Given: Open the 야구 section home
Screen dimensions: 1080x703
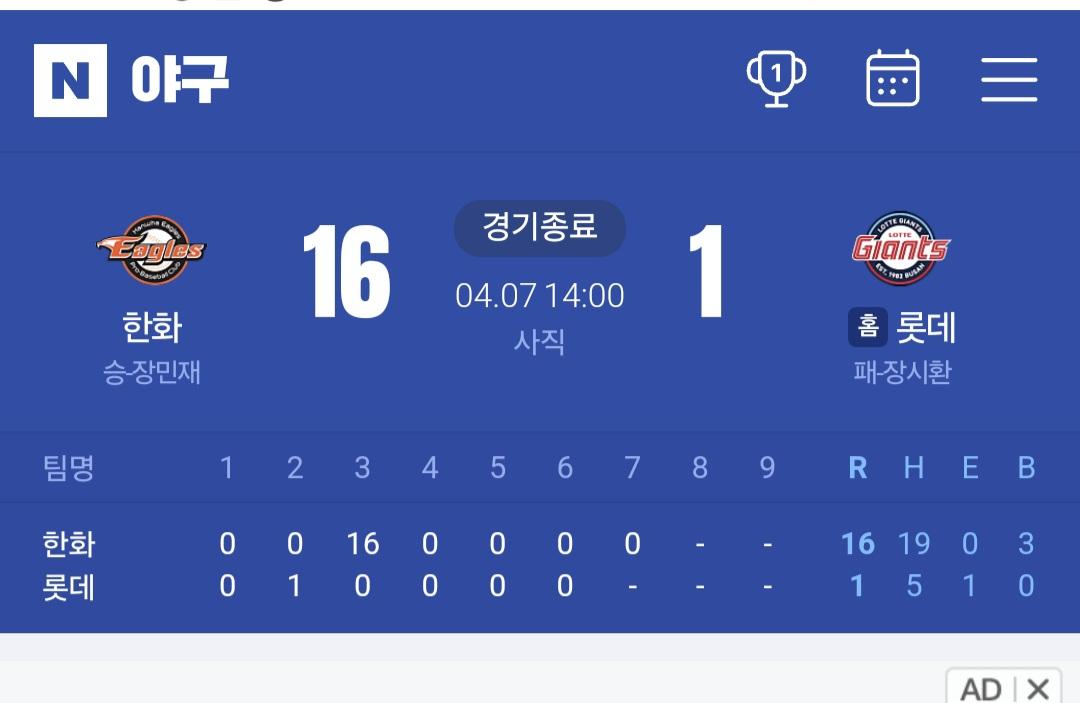Looking at the screenshot, I should point(180,80).
